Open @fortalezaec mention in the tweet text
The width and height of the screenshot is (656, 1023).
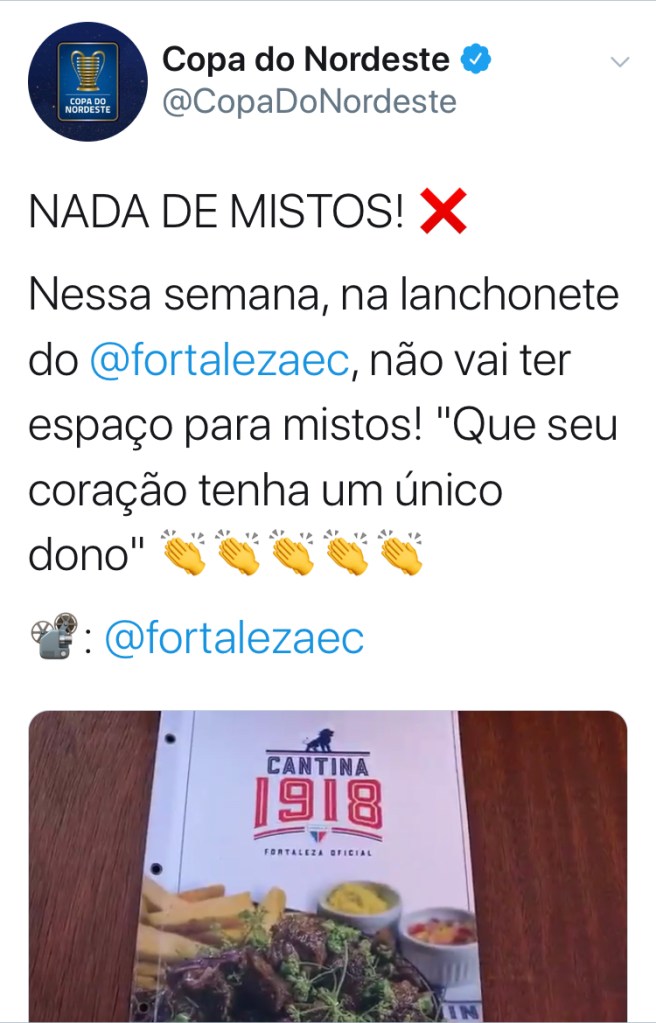pyautogui.click(x=218, y=361)
